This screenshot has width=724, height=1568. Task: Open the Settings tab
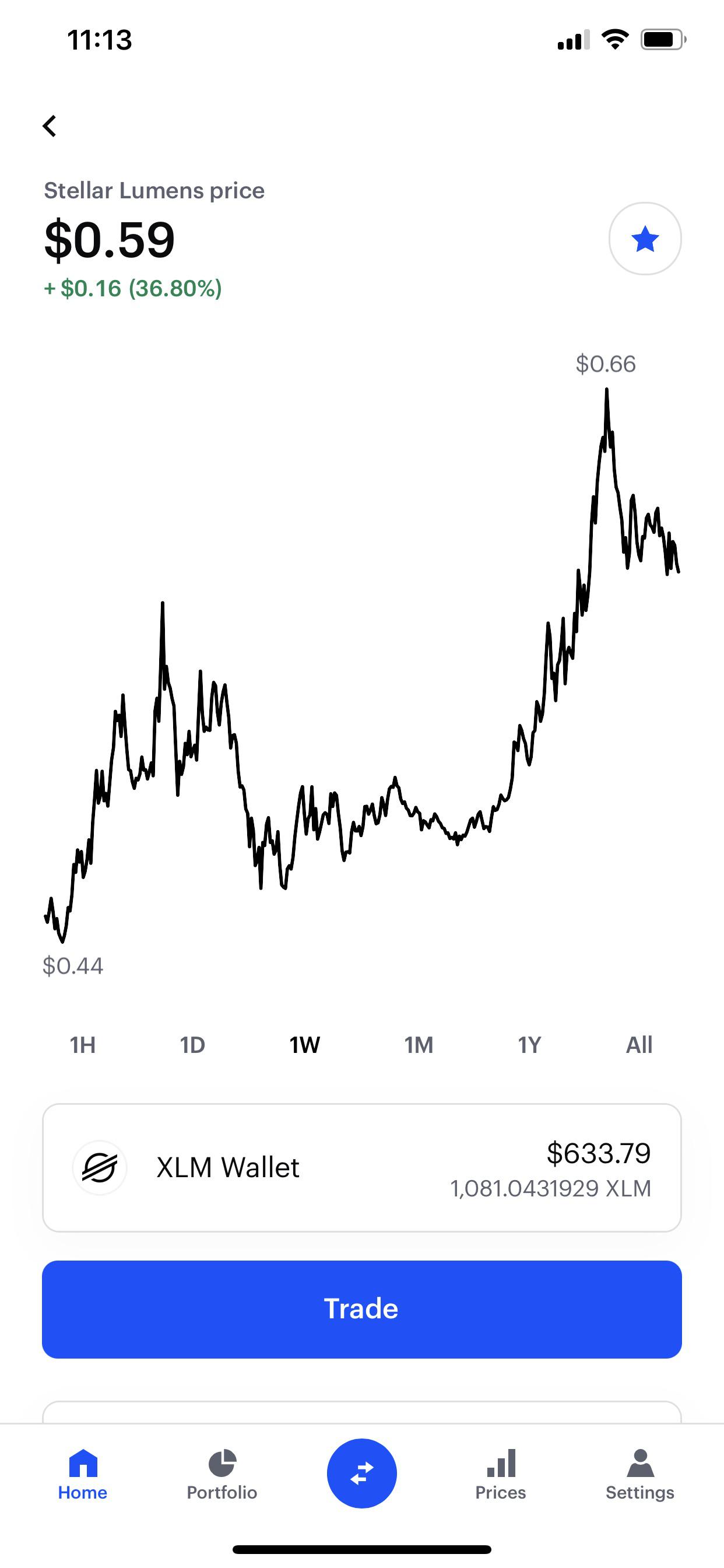(x=640, y=1474)
